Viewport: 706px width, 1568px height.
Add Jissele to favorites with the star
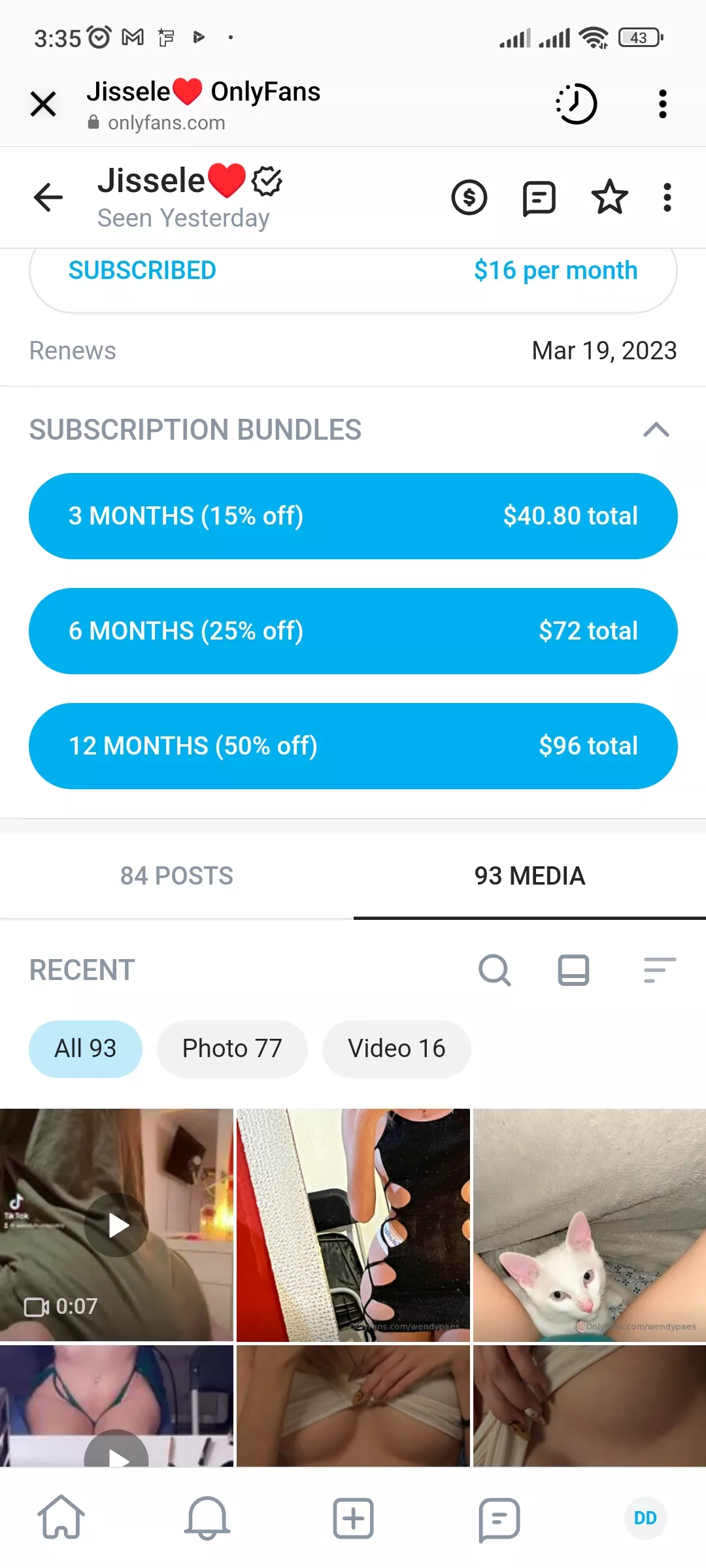click(609, 197)
